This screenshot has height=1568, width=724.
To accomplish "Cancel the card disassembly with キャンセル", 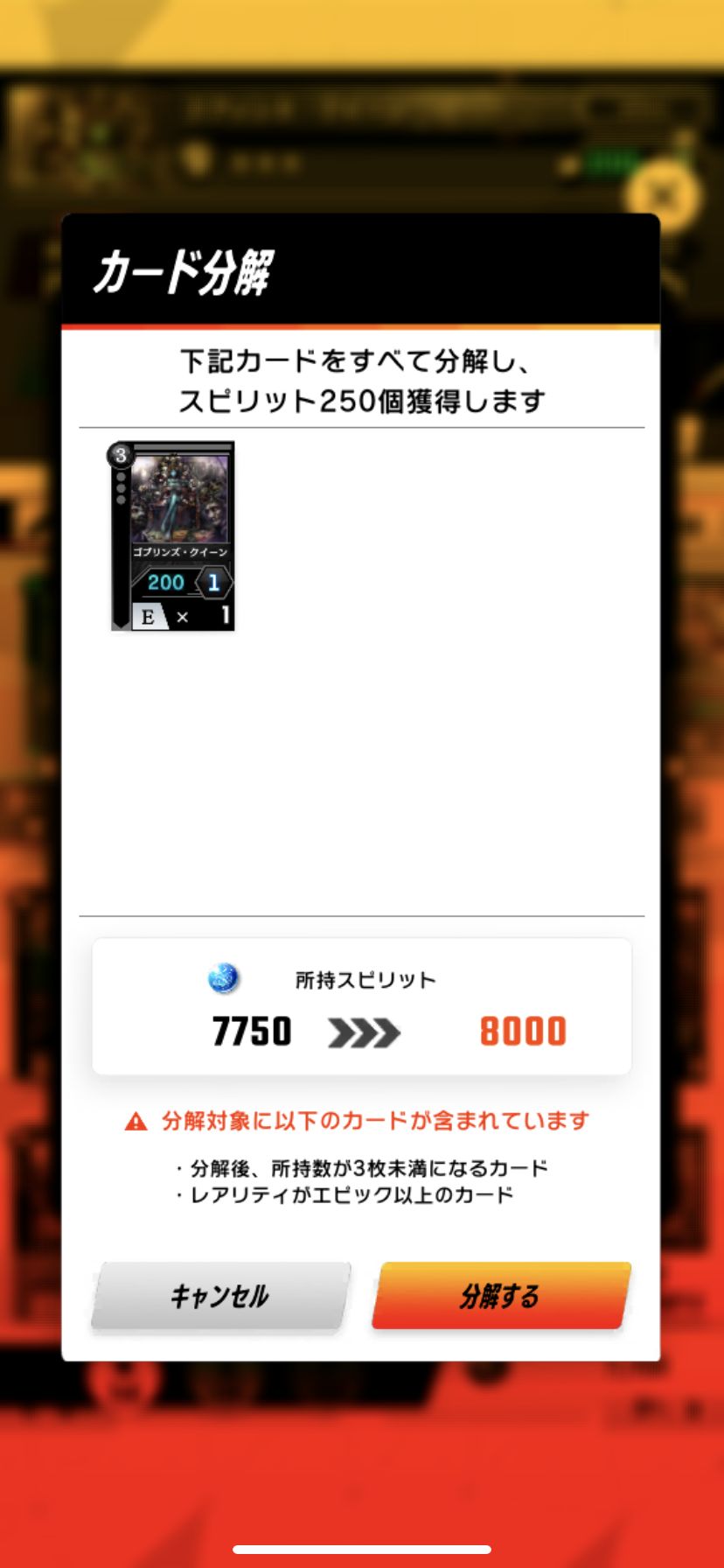I will (x=220, y=1295).
